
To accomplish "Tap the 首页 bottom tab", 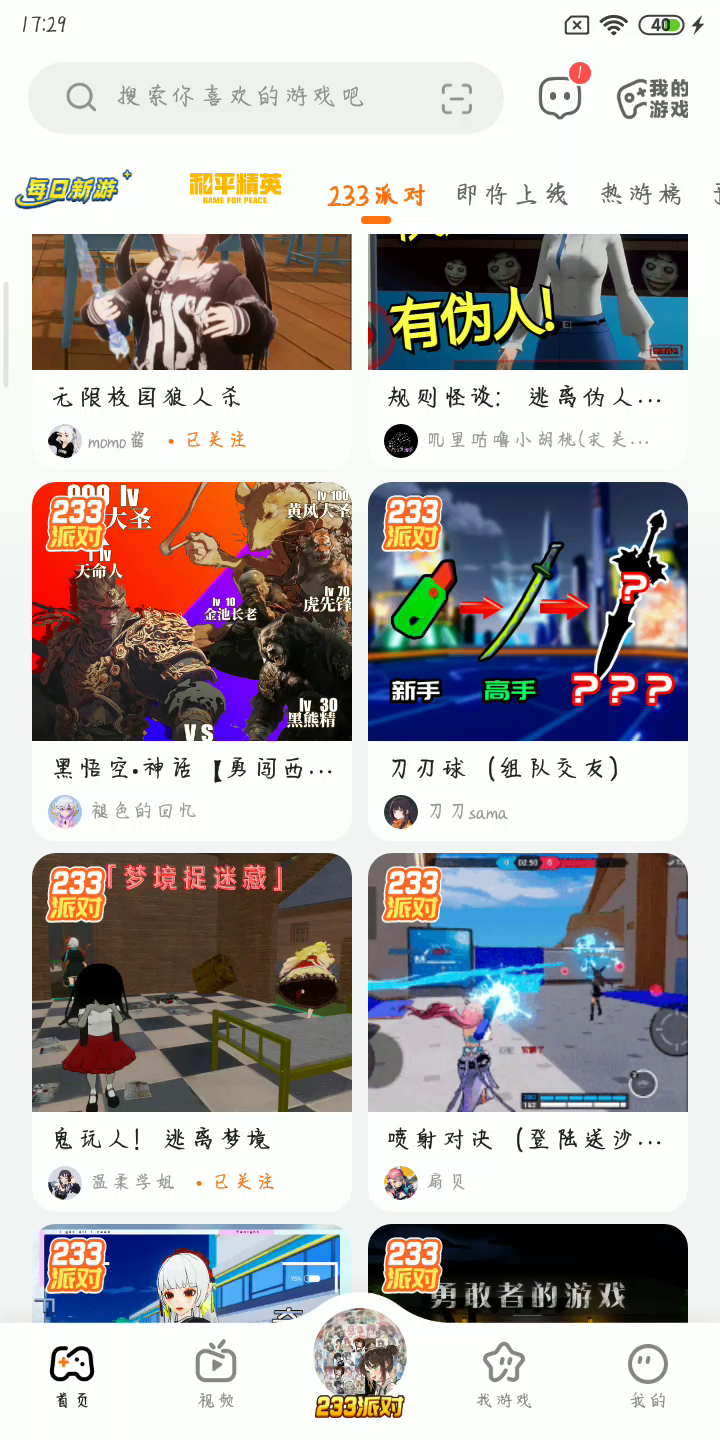I will coord(72,1374).
